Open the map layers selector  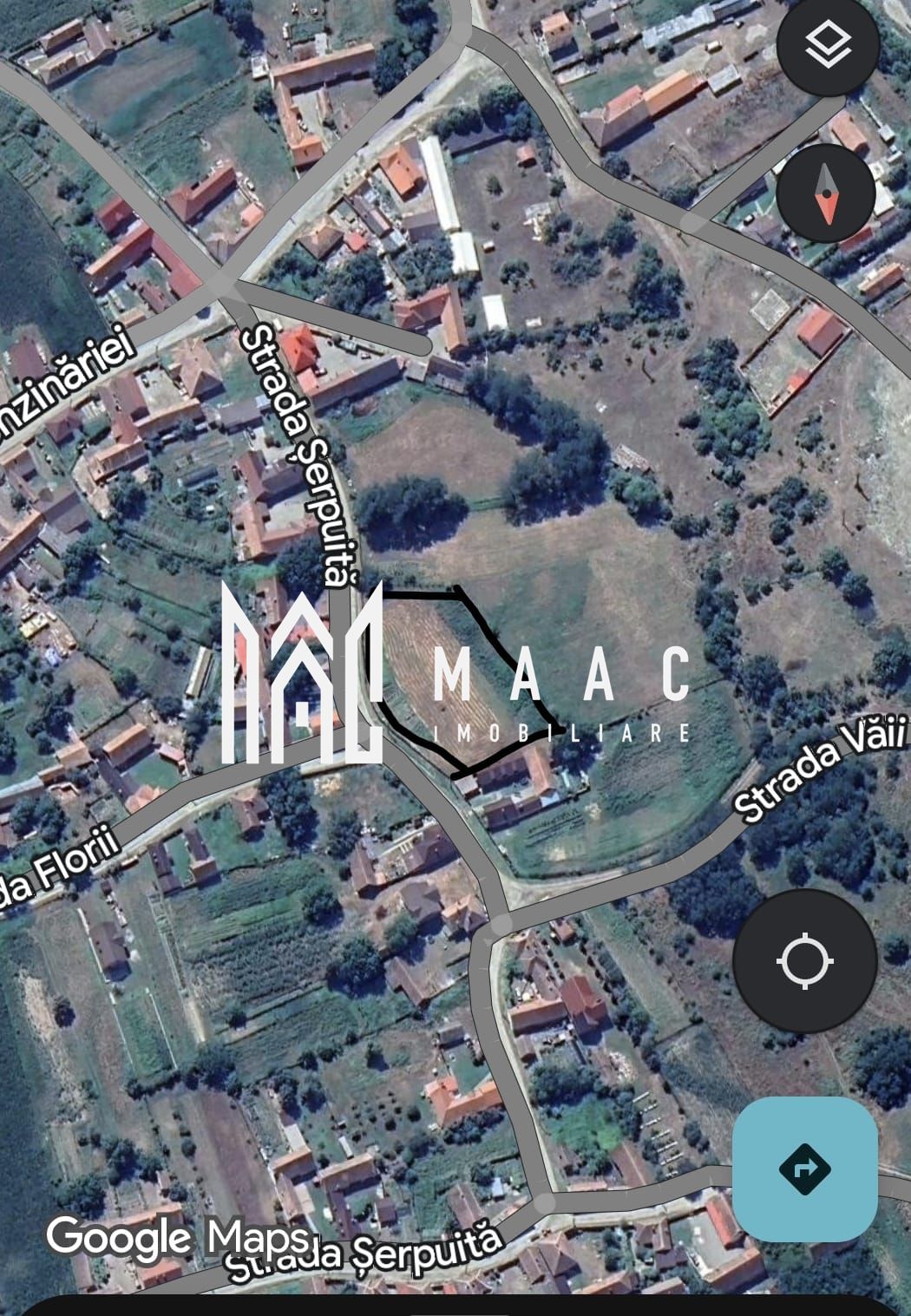[x=827, y=44]
